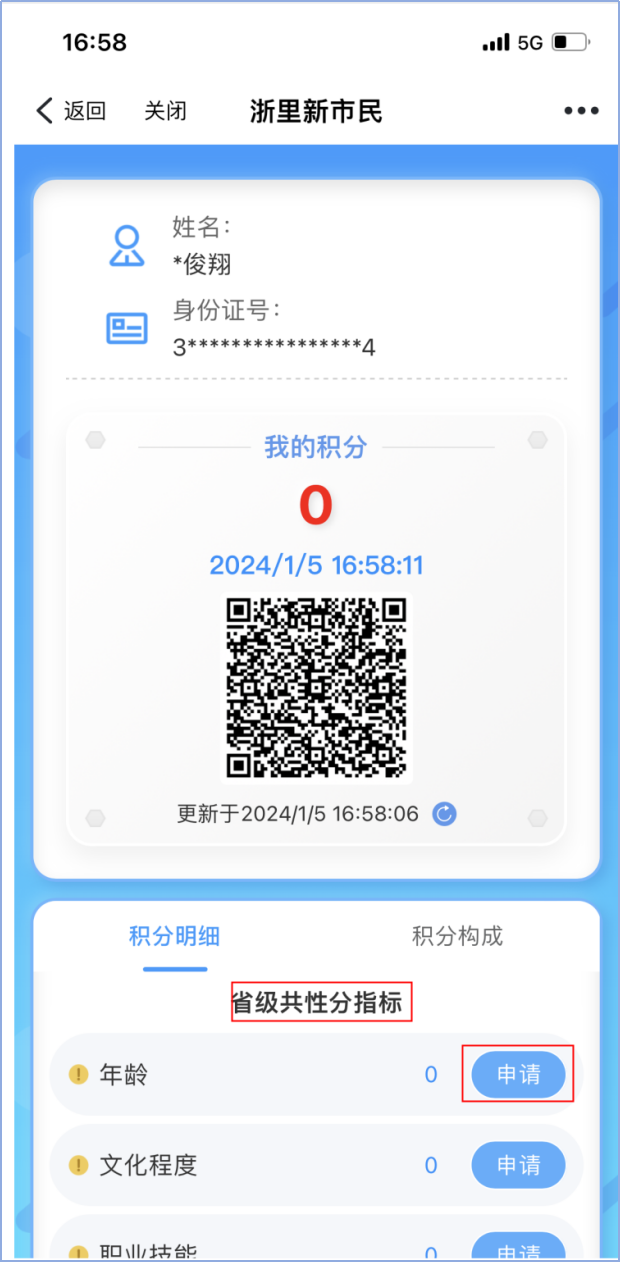Tap 关闭 to close the page
The height and width of the screenshot is (1264, 621).
(165, 111)
